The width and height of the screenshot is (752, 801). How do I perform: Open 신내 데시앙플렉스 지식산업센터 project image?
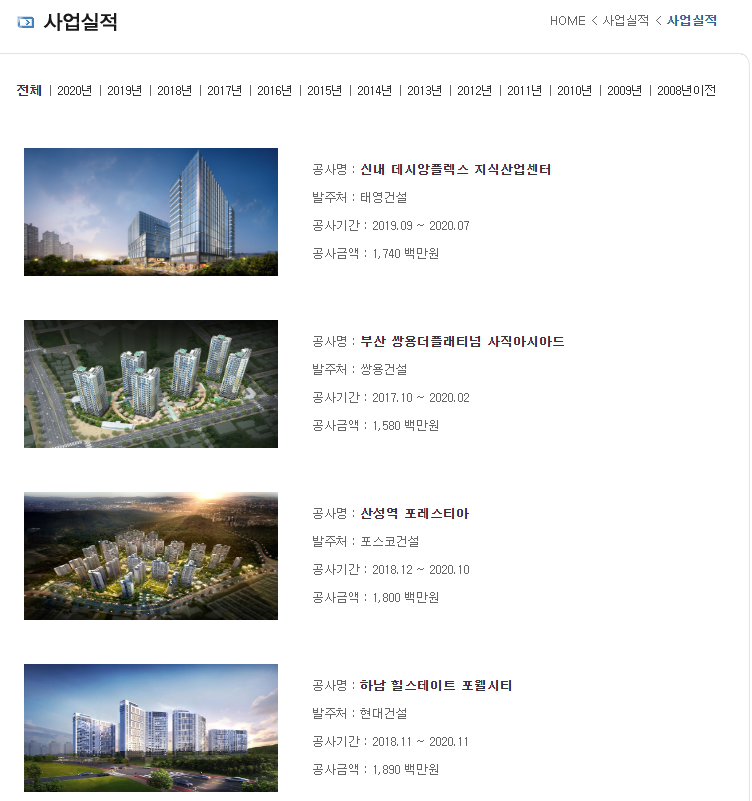coord(151,212)
